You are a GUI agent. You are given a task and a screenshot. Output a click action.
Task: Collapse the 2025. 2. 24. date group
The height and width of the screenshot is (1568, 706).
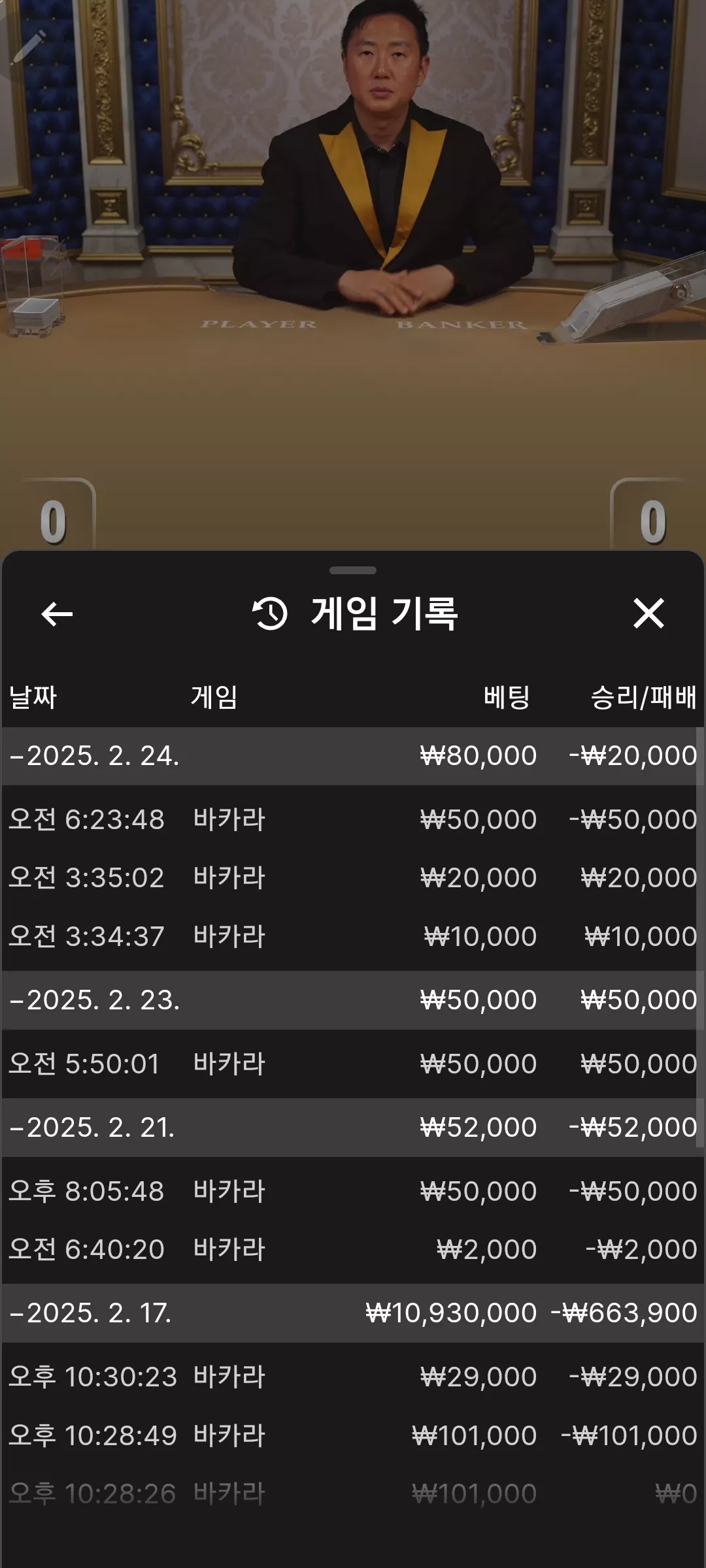point(353,756)
